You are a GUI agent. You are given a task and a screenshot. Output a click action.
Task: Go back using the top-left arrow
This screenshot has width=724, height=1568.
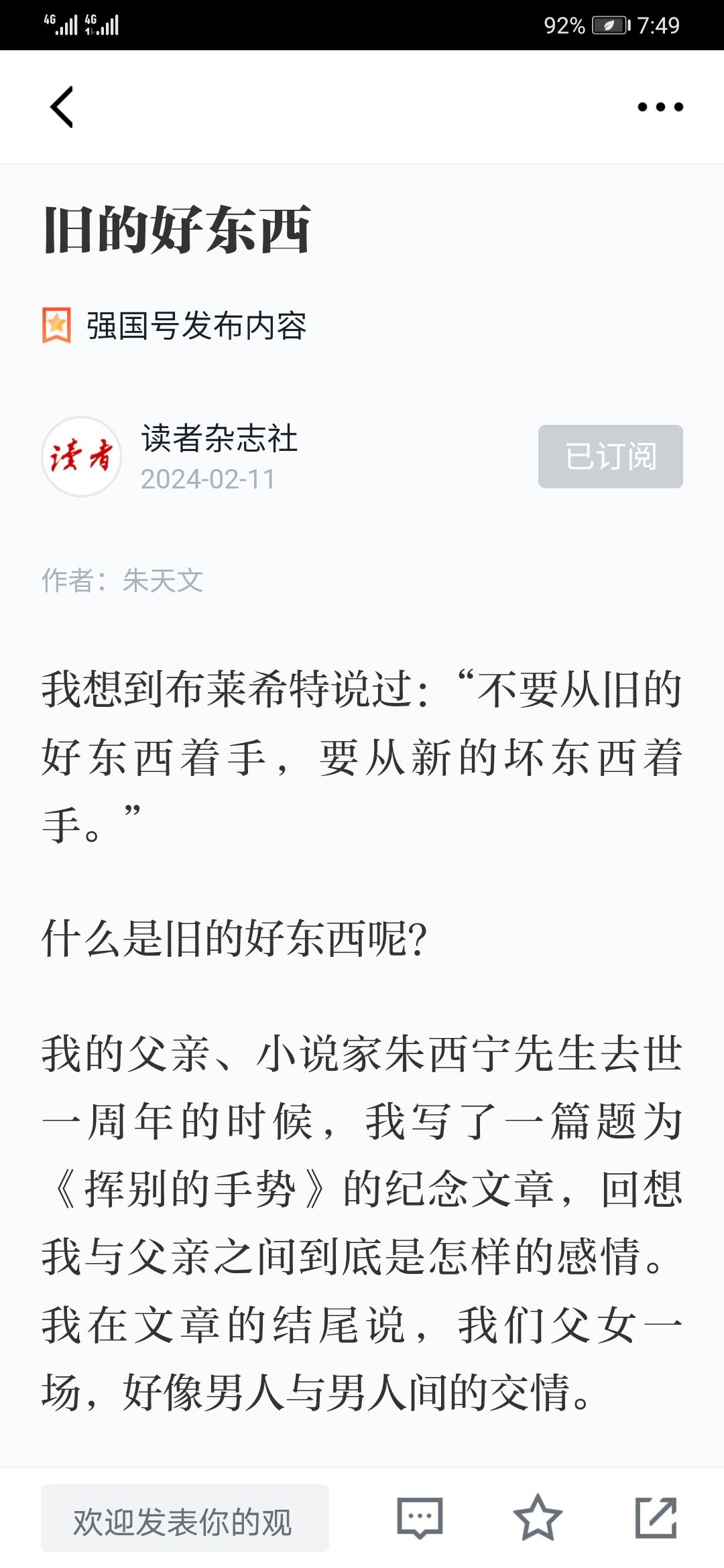pyautogui.click(x=62, y=107)
